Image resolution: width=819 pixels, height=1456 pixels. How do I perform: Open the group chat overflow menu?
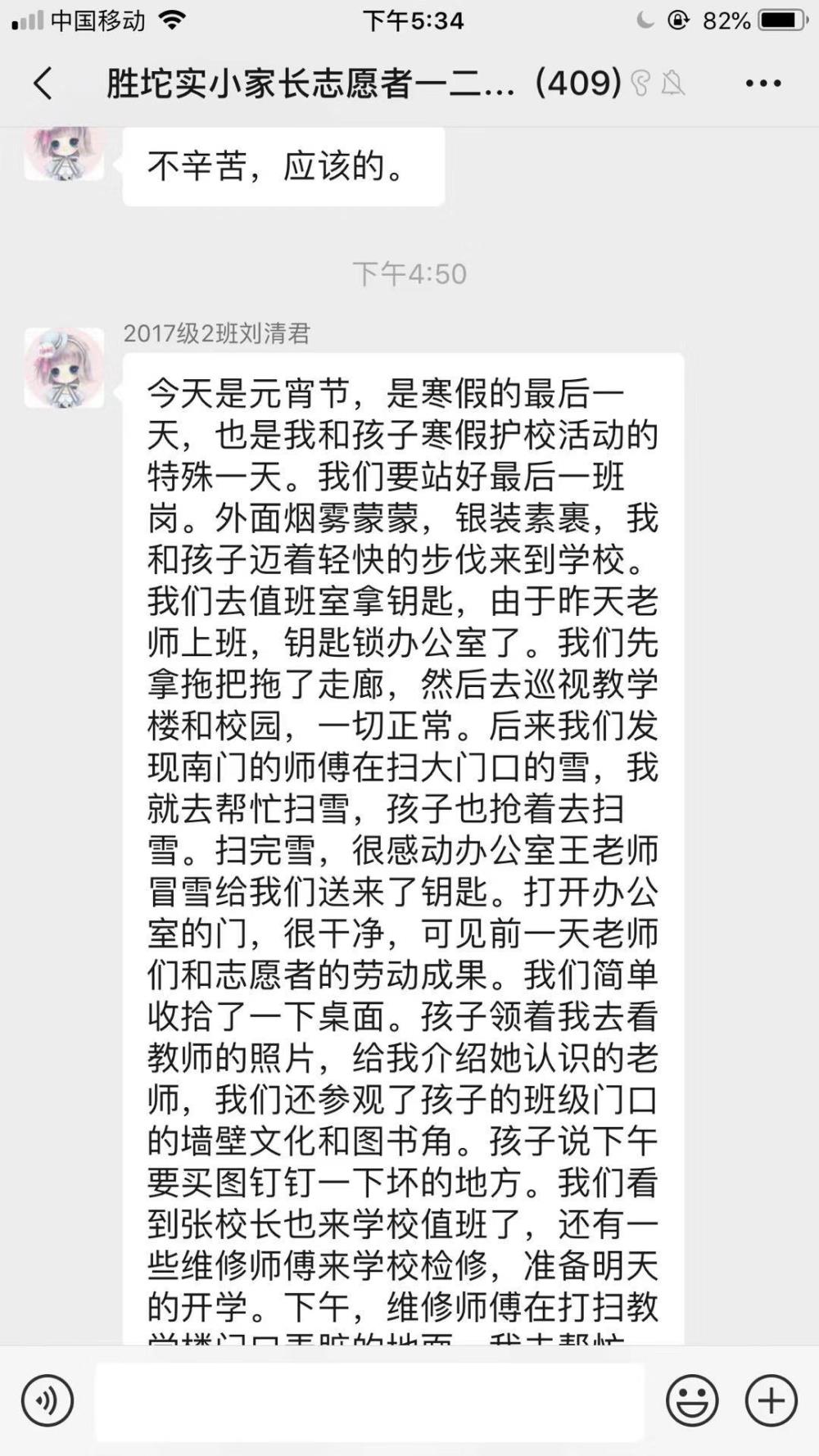(x=762, y=84)
